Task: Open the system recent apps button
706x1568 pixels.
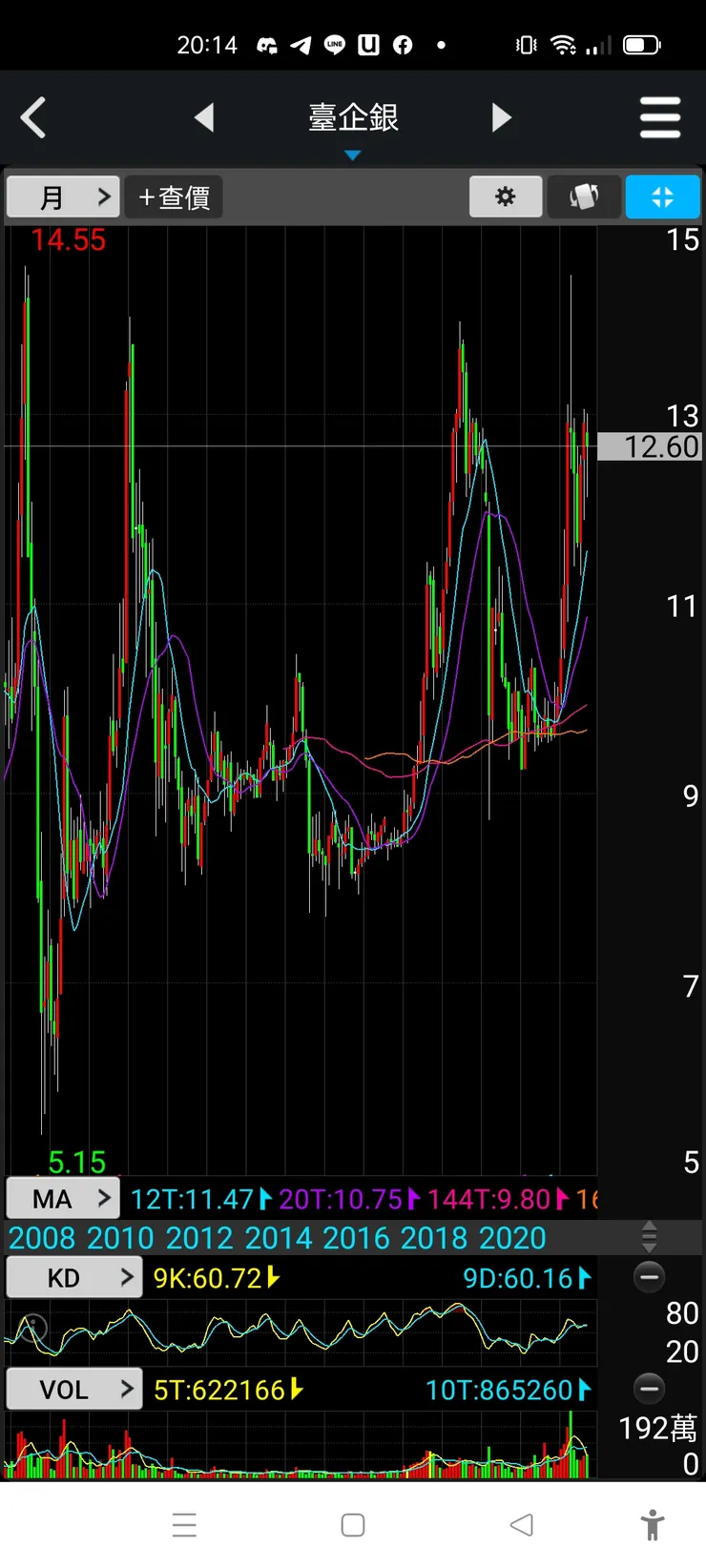Action: click(184, 1525)
